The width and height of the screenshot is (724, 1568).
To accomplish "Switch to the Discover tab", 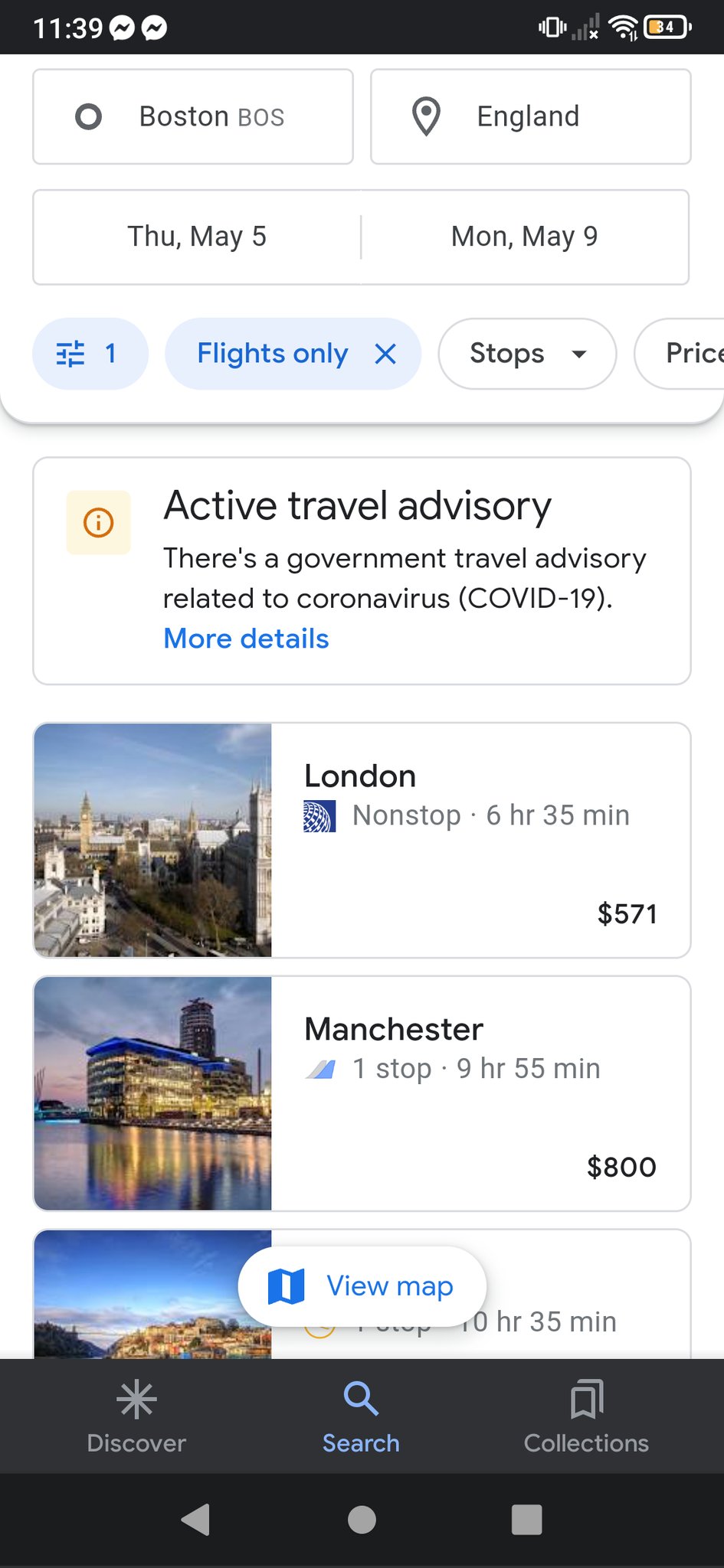I will tap(136, 1416).
